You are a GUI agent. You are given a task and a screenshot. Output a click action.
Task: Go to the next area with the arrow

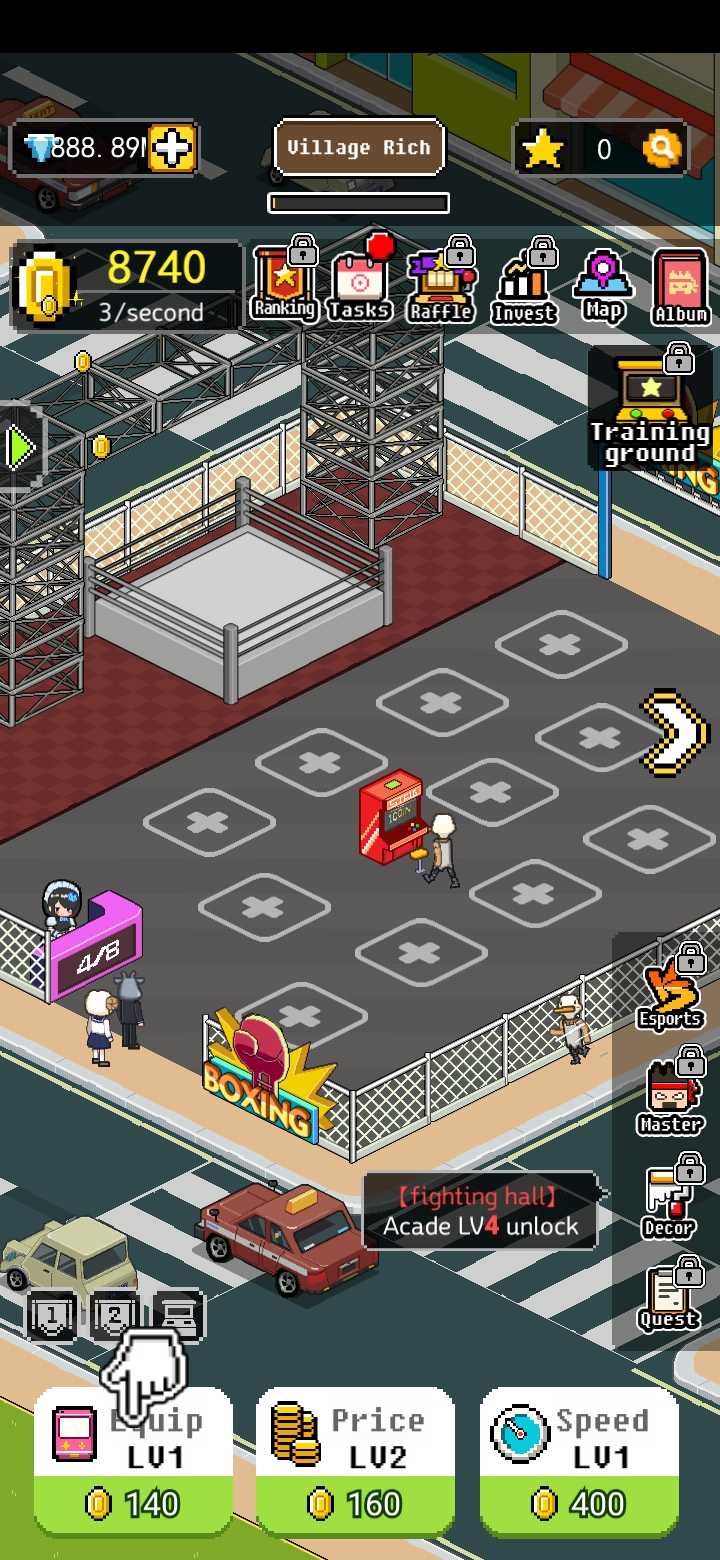673,732
